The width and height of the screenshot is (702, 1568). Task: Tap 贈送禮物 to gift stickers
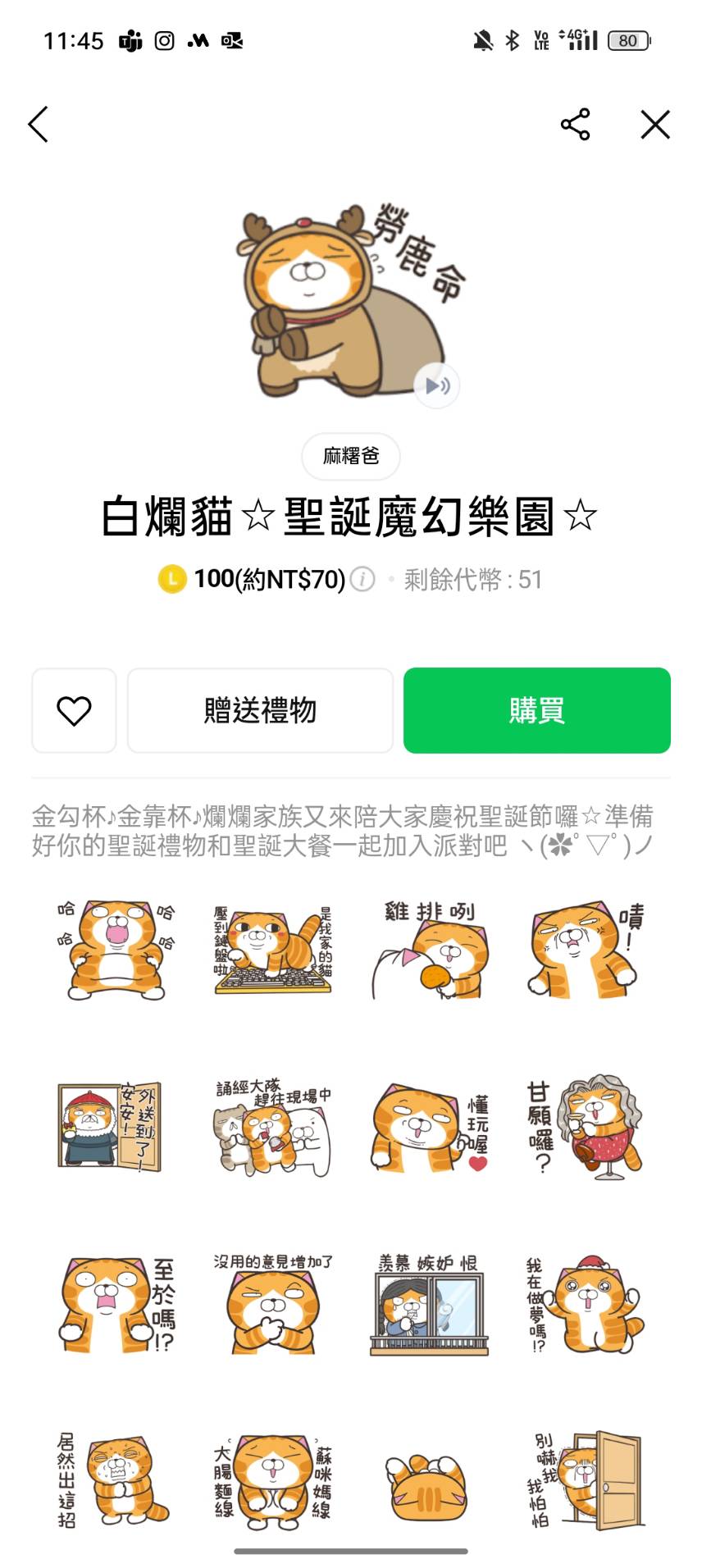pyautogui.click(x=260, y=710)
